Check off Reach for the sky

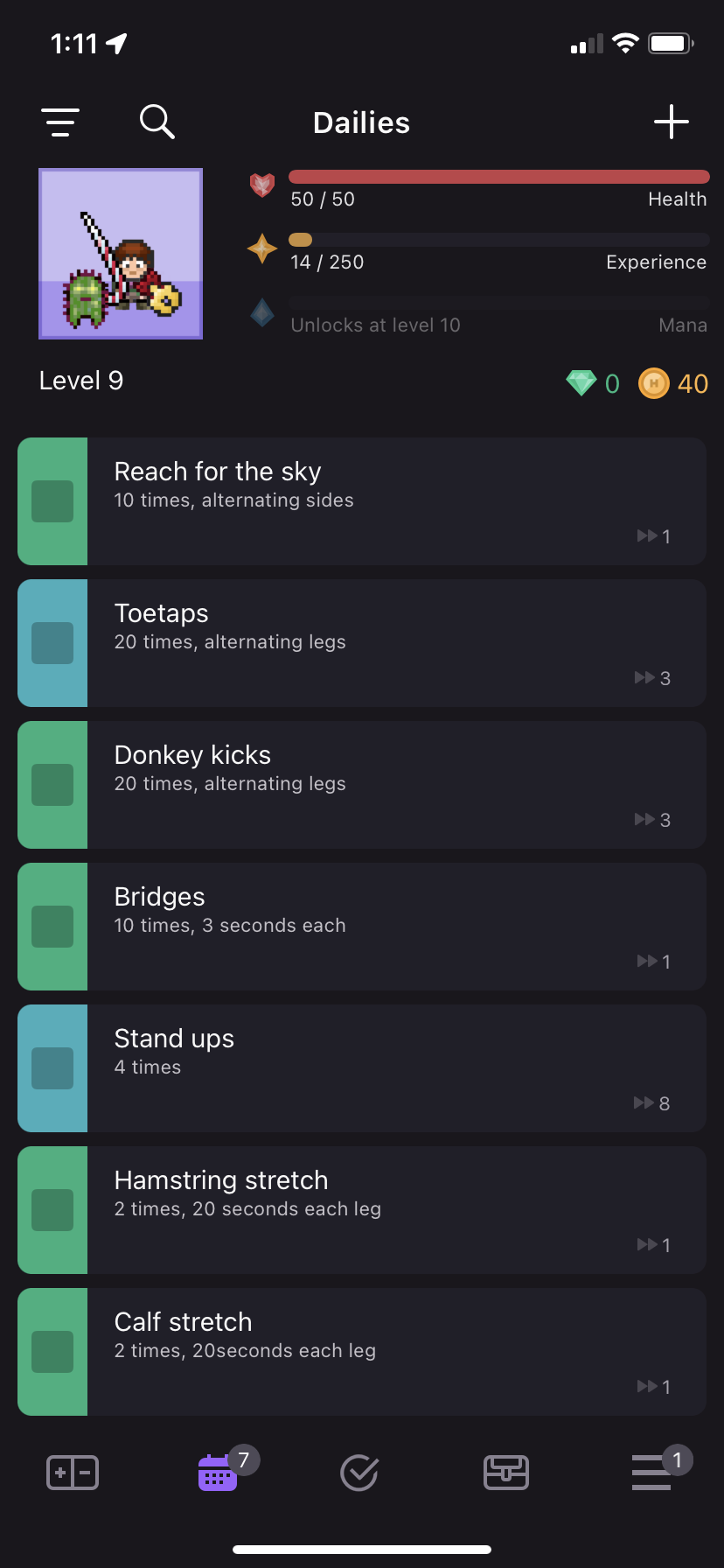52,501
